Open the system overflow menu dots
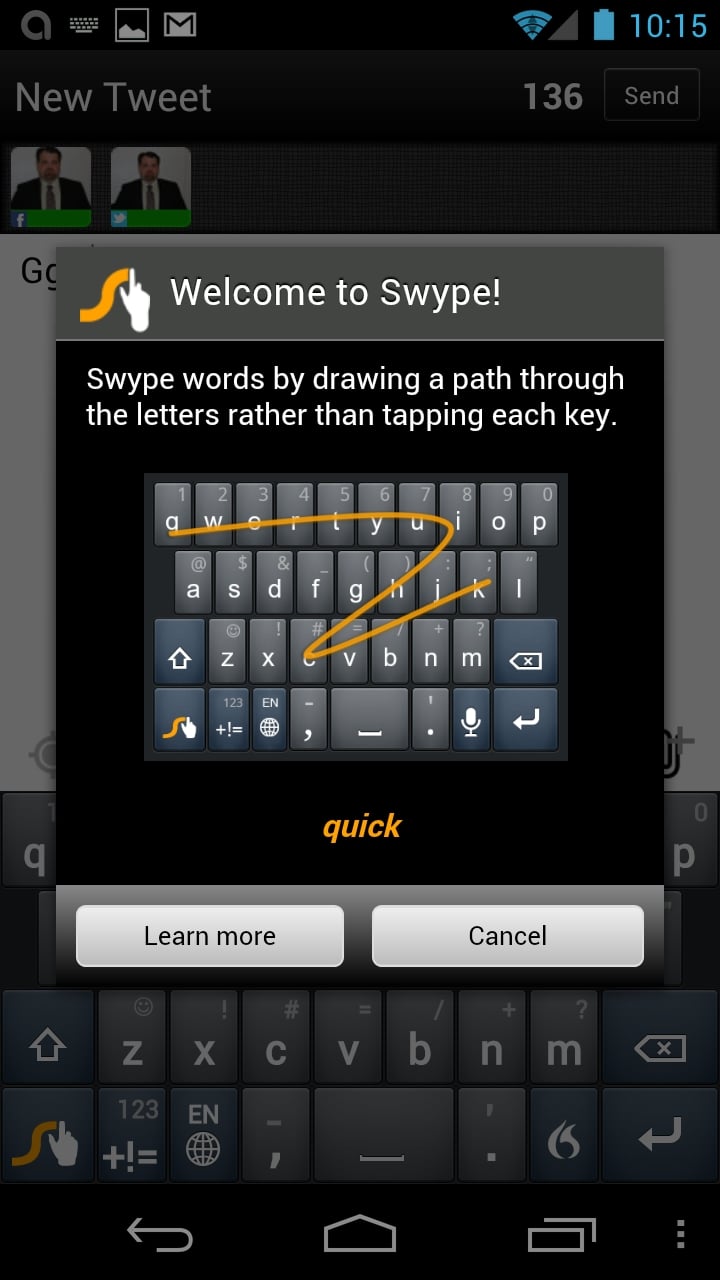Screen dimensions: 720x1280 click(681, 1235)
